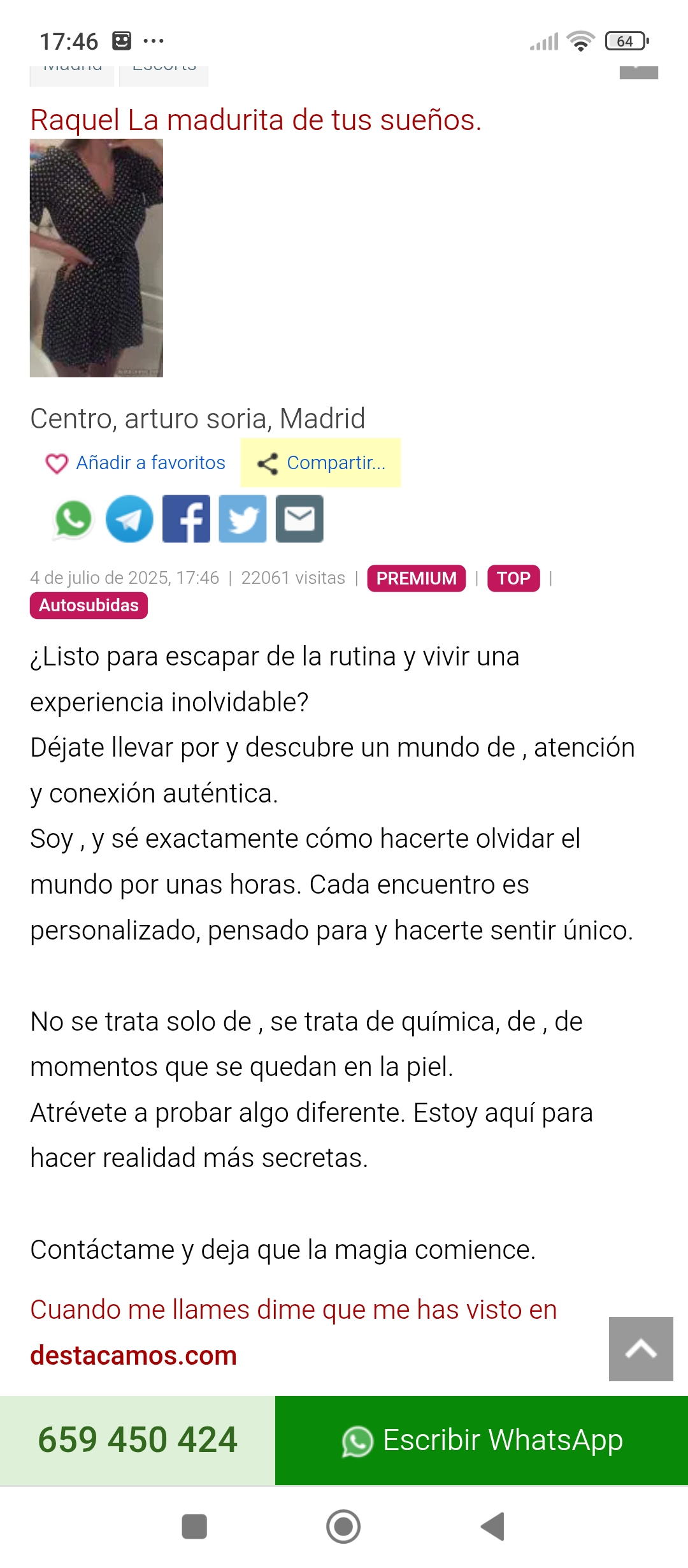
Task: Tap the PREMIUM badge
Action: [417, 578]
